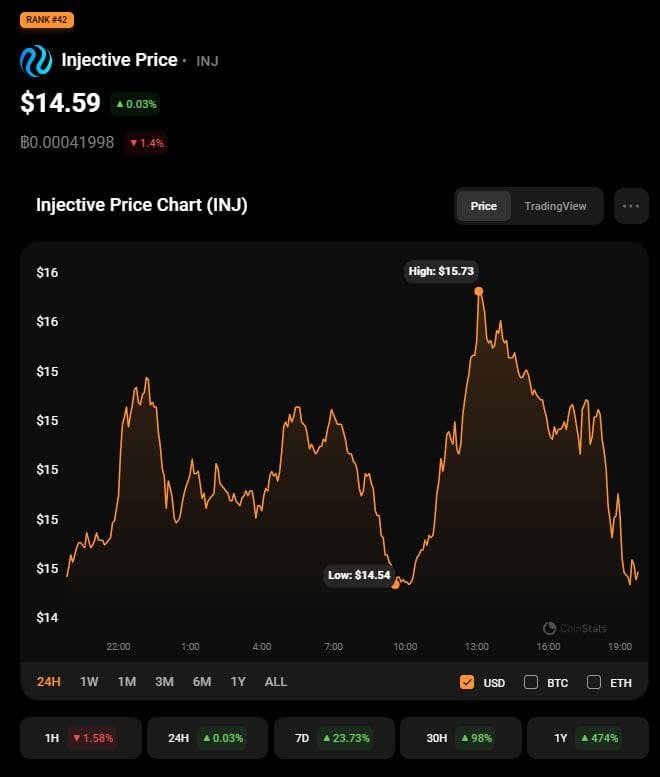Show the 3M chart range
This screenshot has width=660, height=777.
(164, 682)
